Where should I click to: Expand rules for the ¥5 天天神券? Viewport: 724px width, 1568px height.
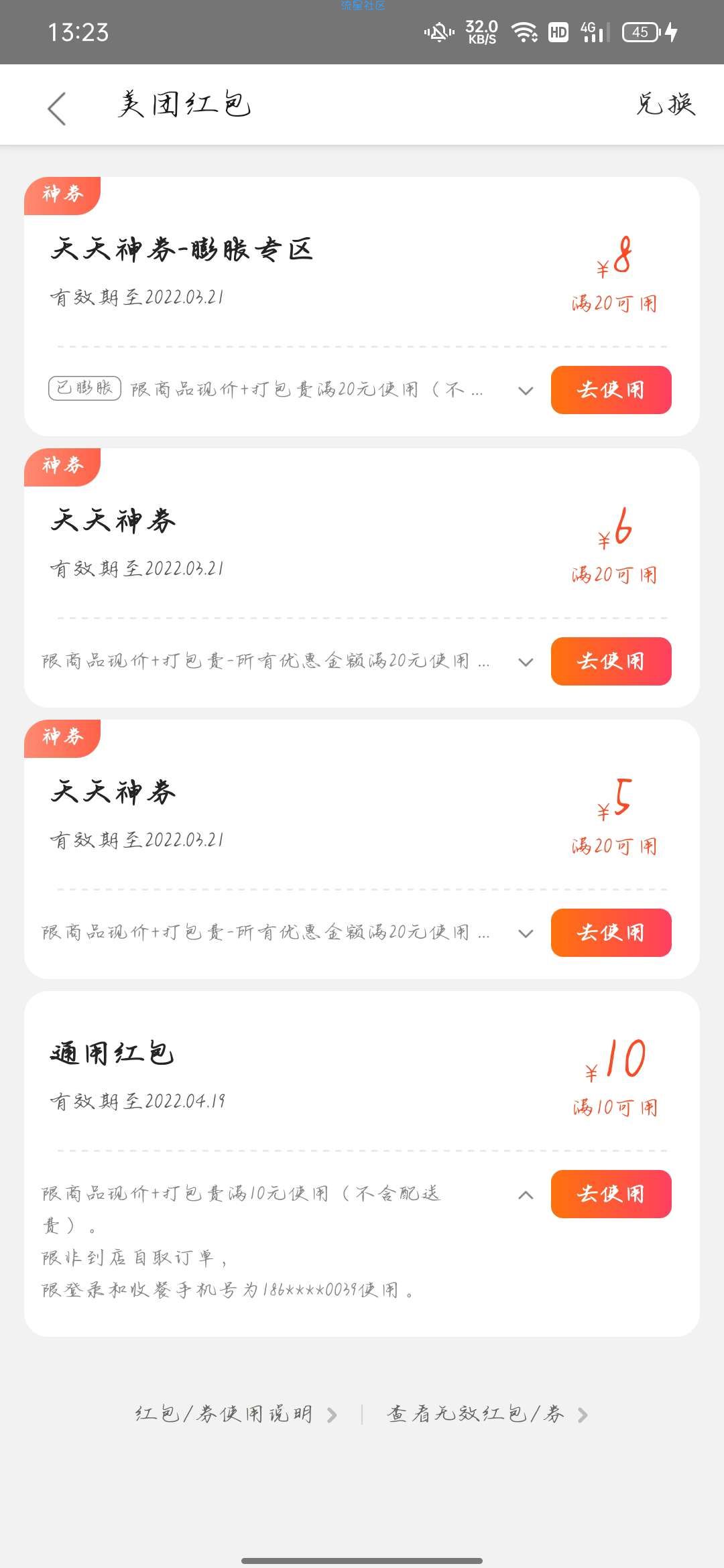coord(526,933)
